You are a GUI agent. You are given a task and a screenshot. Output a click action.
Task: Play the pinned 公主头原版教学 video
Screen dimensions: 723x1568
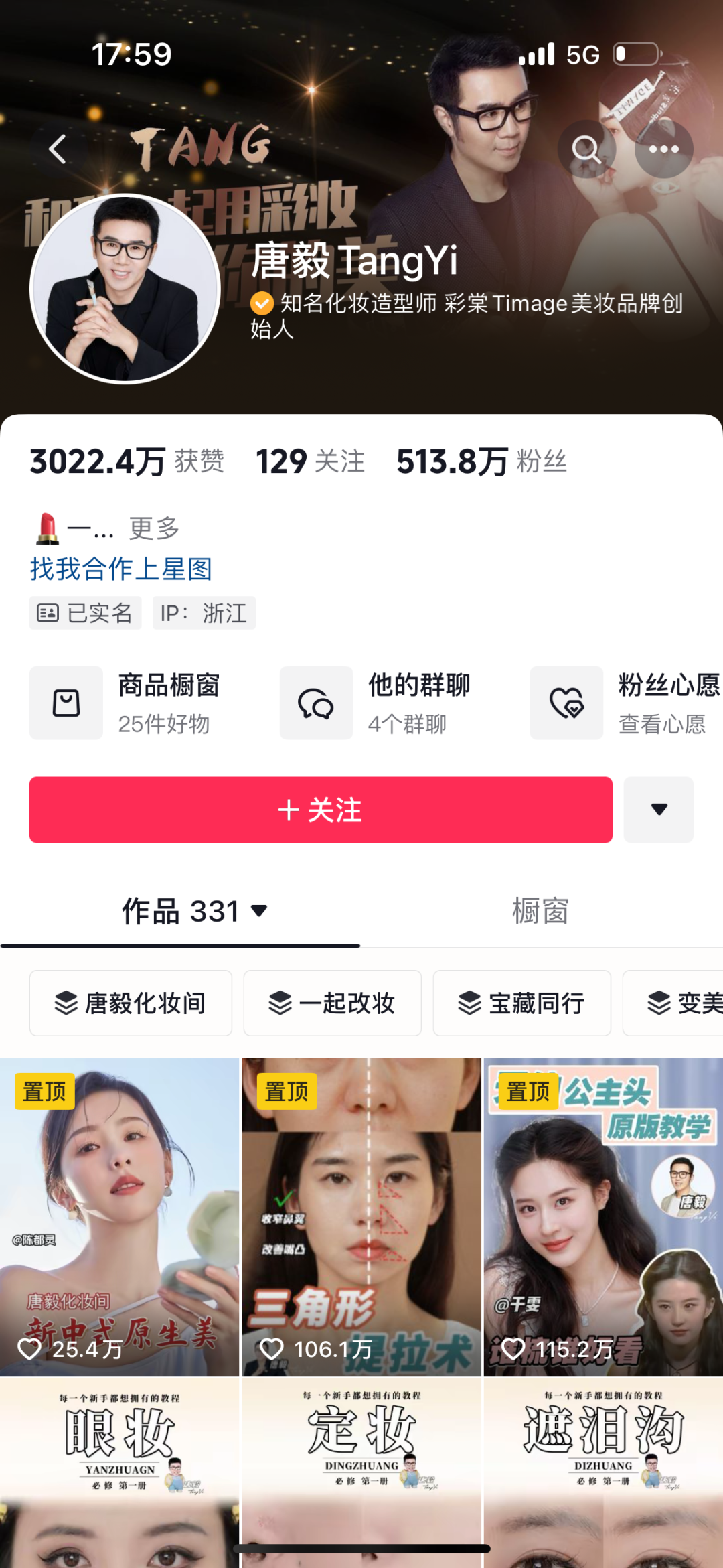pos(602,1216)
